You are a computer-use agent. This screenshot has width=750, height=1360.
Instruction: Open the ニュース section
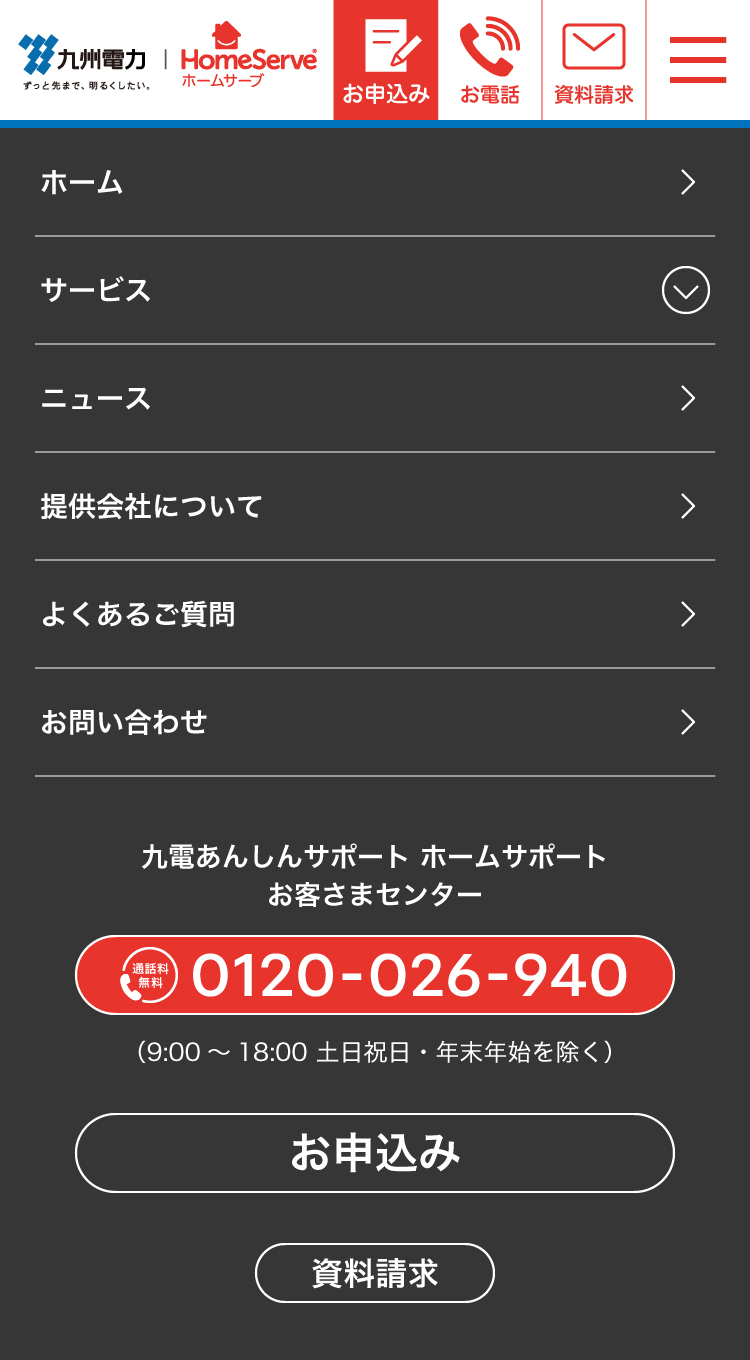375,398
